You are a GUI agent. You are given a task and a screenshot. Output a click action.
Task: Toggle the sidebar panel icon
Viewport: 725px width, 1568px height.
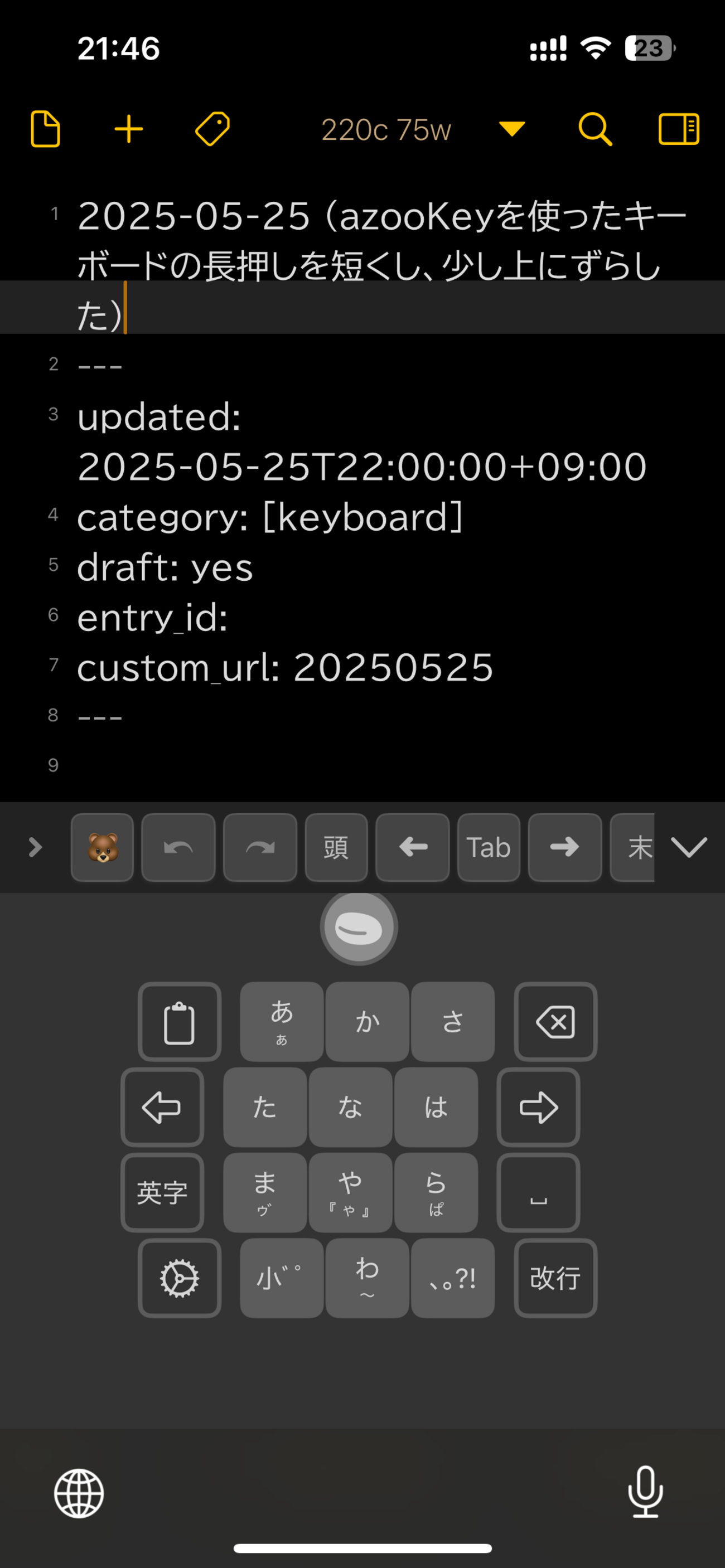point(679,129)
